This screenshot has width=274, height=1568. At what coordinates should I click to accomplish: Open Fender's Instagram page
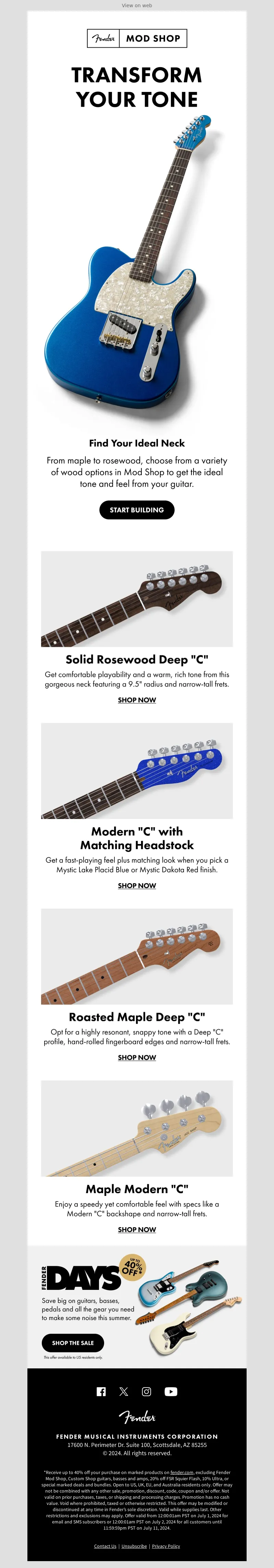(x=146, y=1391)
